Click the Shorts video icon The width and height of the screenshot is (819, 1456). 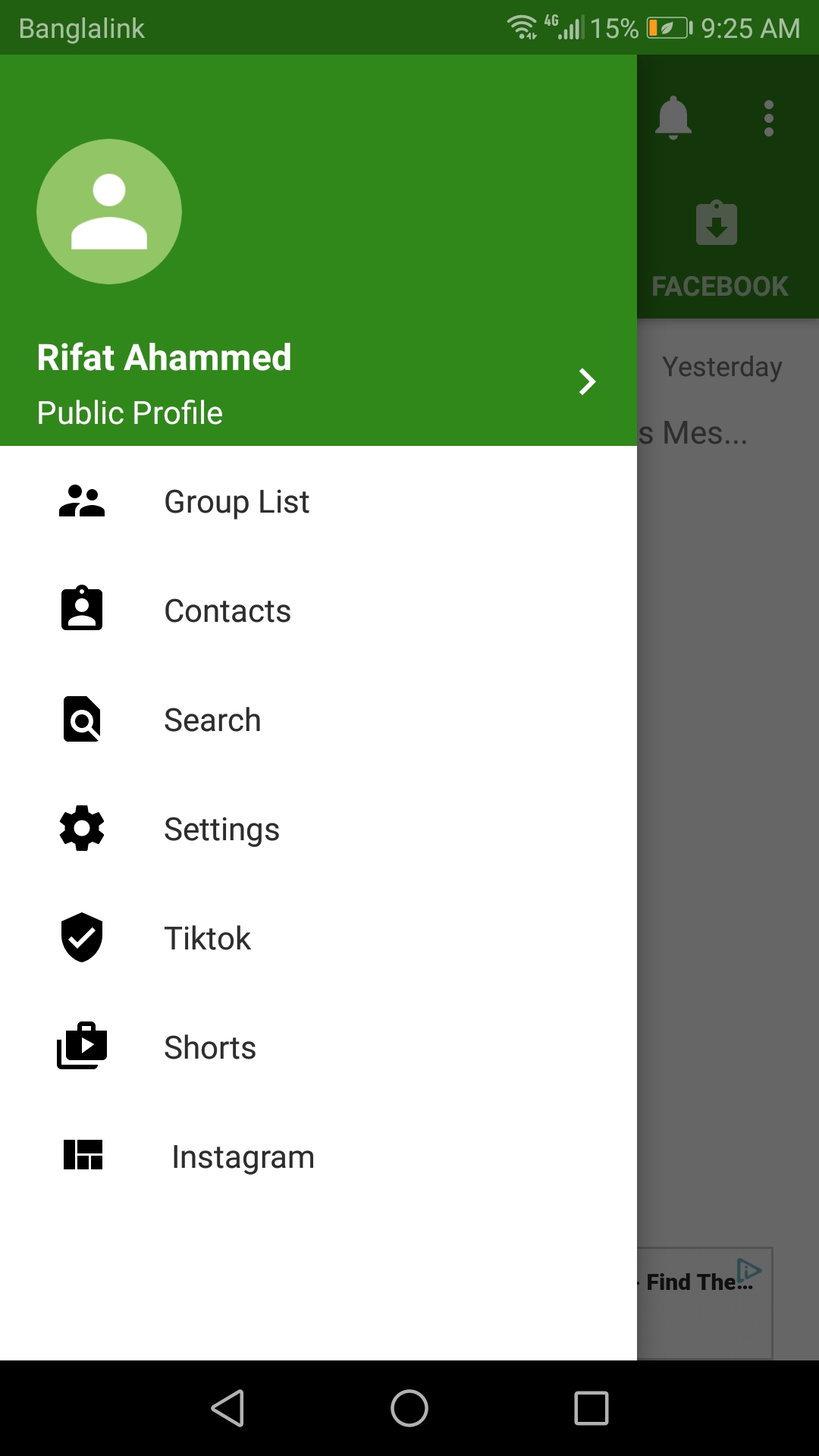81,1046
